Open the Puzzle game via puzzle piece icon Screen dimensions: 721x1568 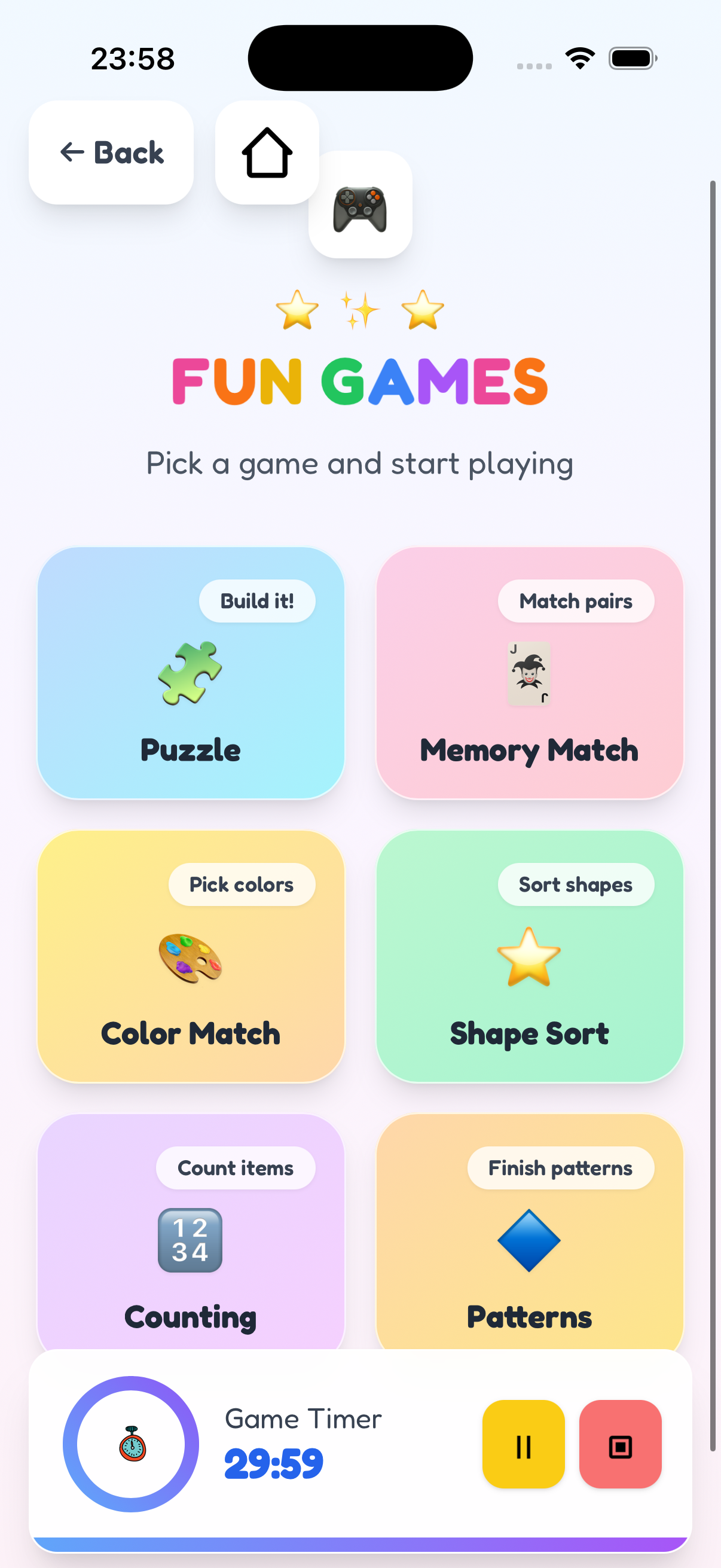[190, 677]
